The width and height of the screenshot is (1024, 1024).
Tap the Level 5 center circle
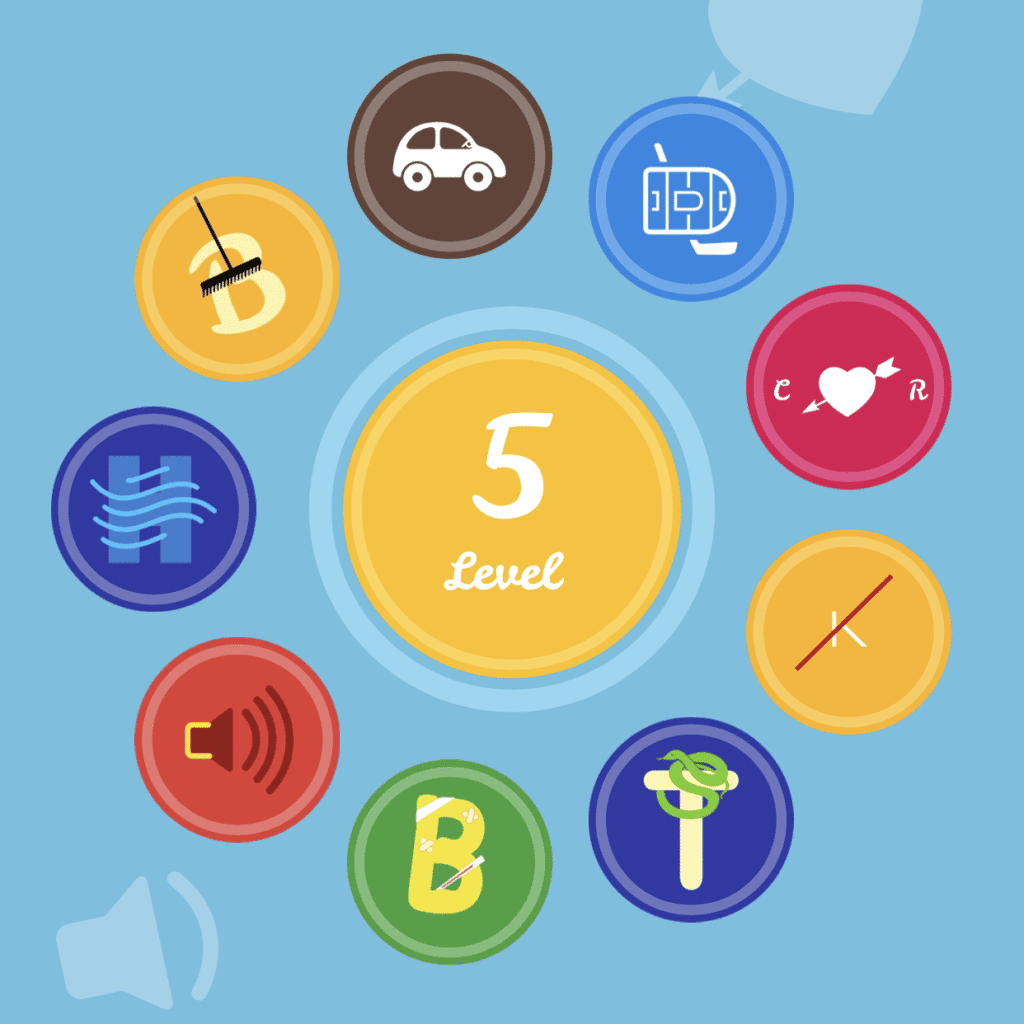click(x=512, y=509)
